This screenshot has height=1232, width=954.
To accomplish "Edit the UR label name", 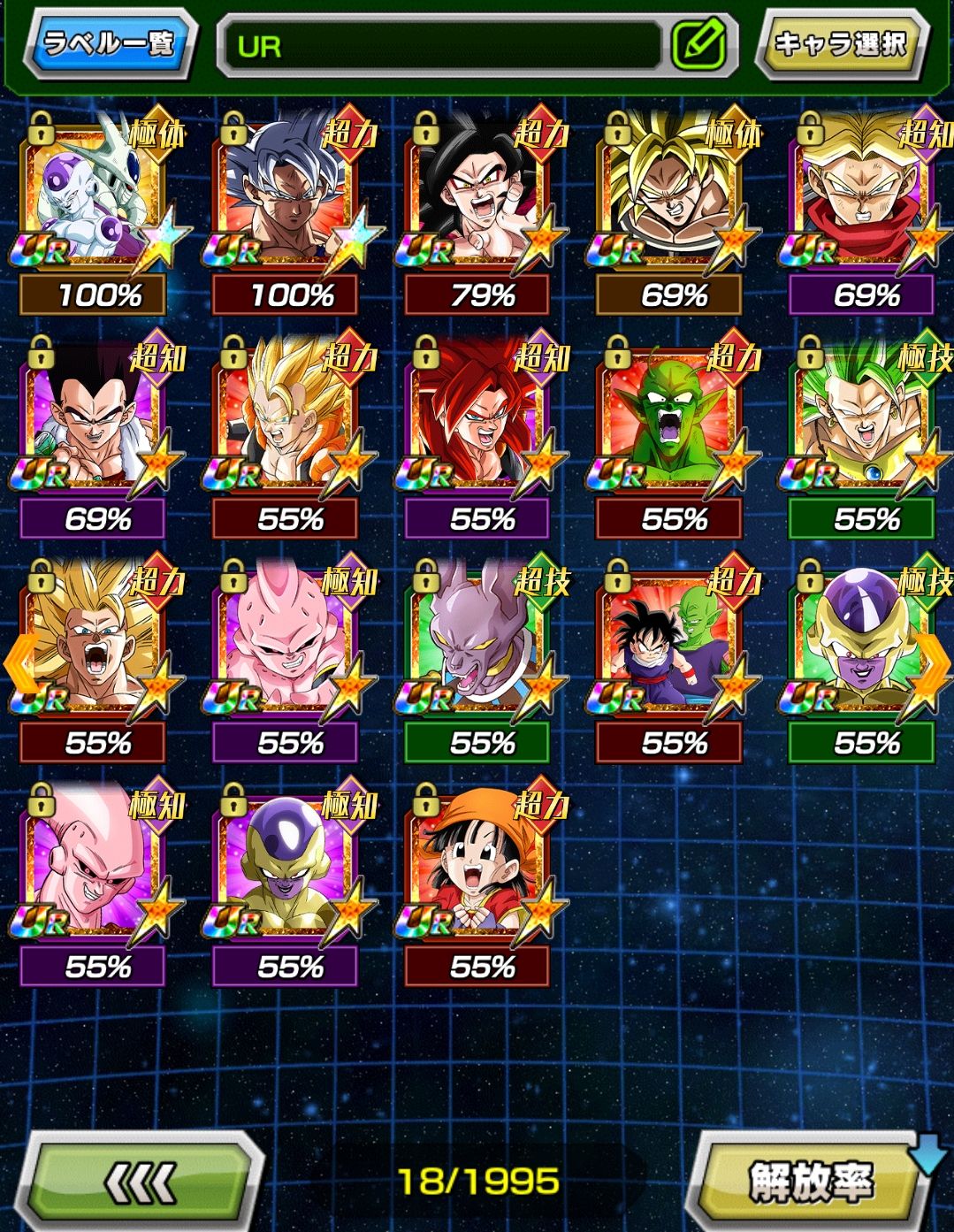I will [x=698, y=44].
